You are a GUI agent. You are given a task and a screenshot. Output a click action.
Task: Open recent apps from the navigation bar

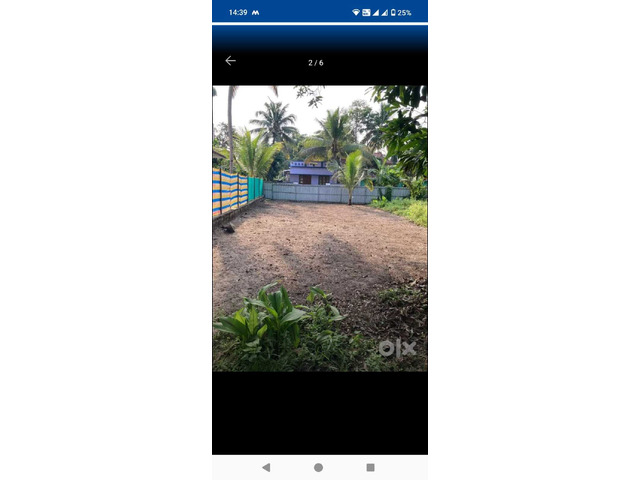coord(370,467)
